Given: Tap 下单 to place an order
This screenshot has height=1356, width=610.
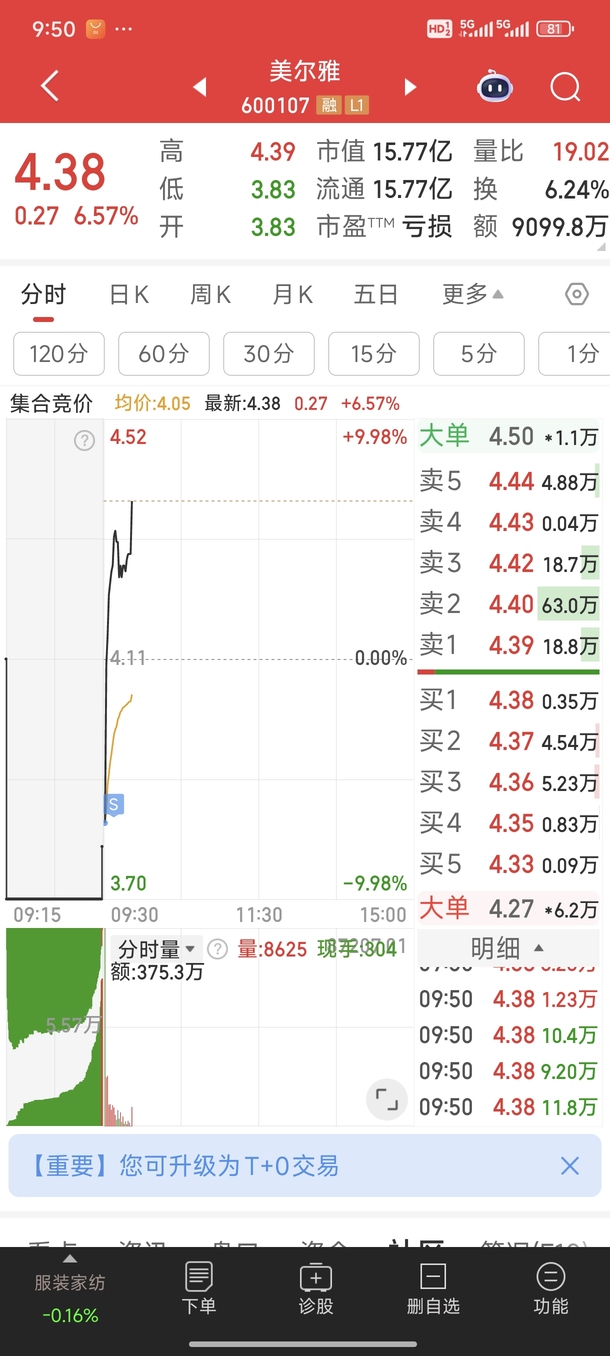Looking at the screenshot, I should tap(199, 1289).
